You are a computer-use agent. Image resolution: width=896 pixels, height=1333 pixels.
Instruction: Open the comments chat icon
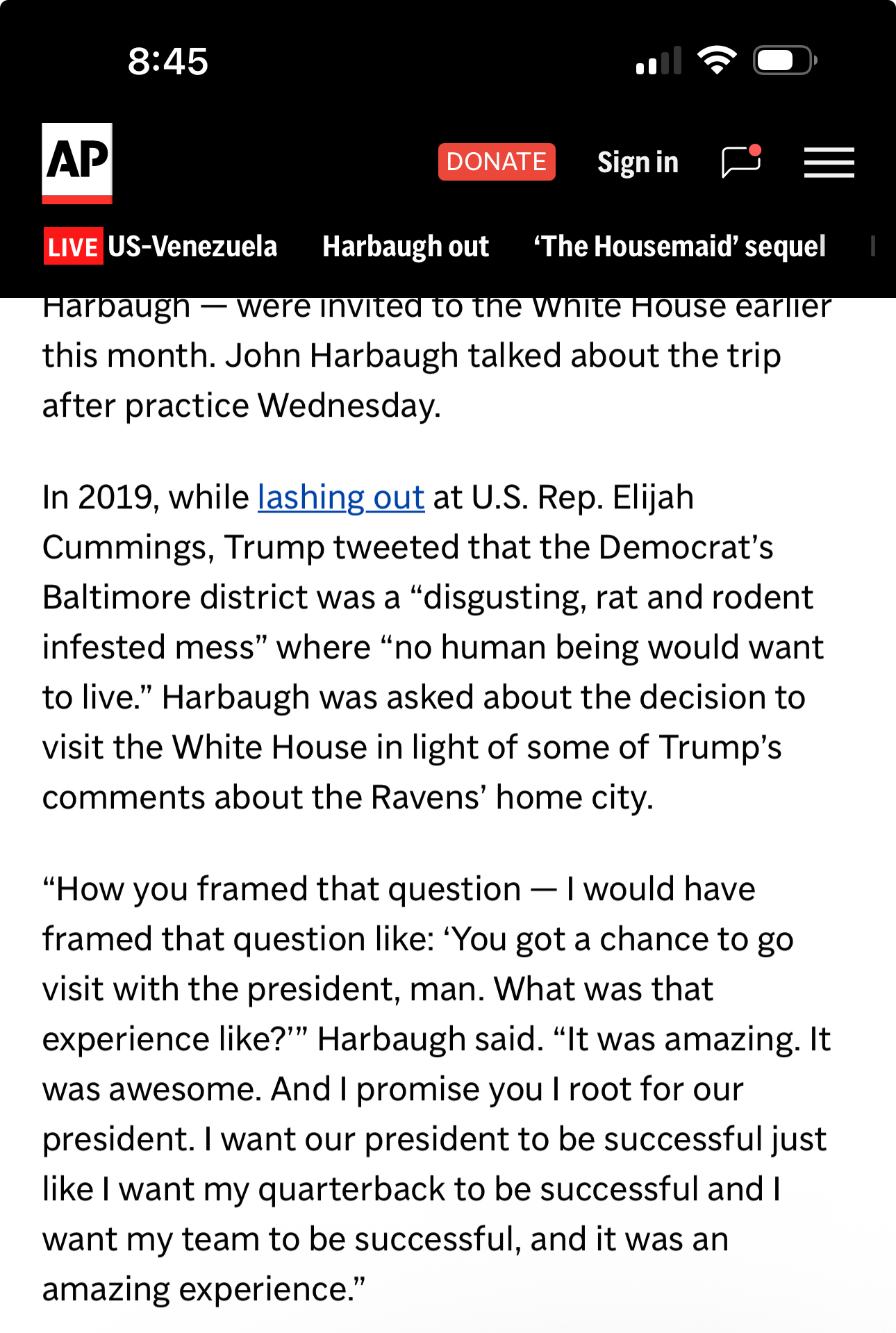point(740,163)
